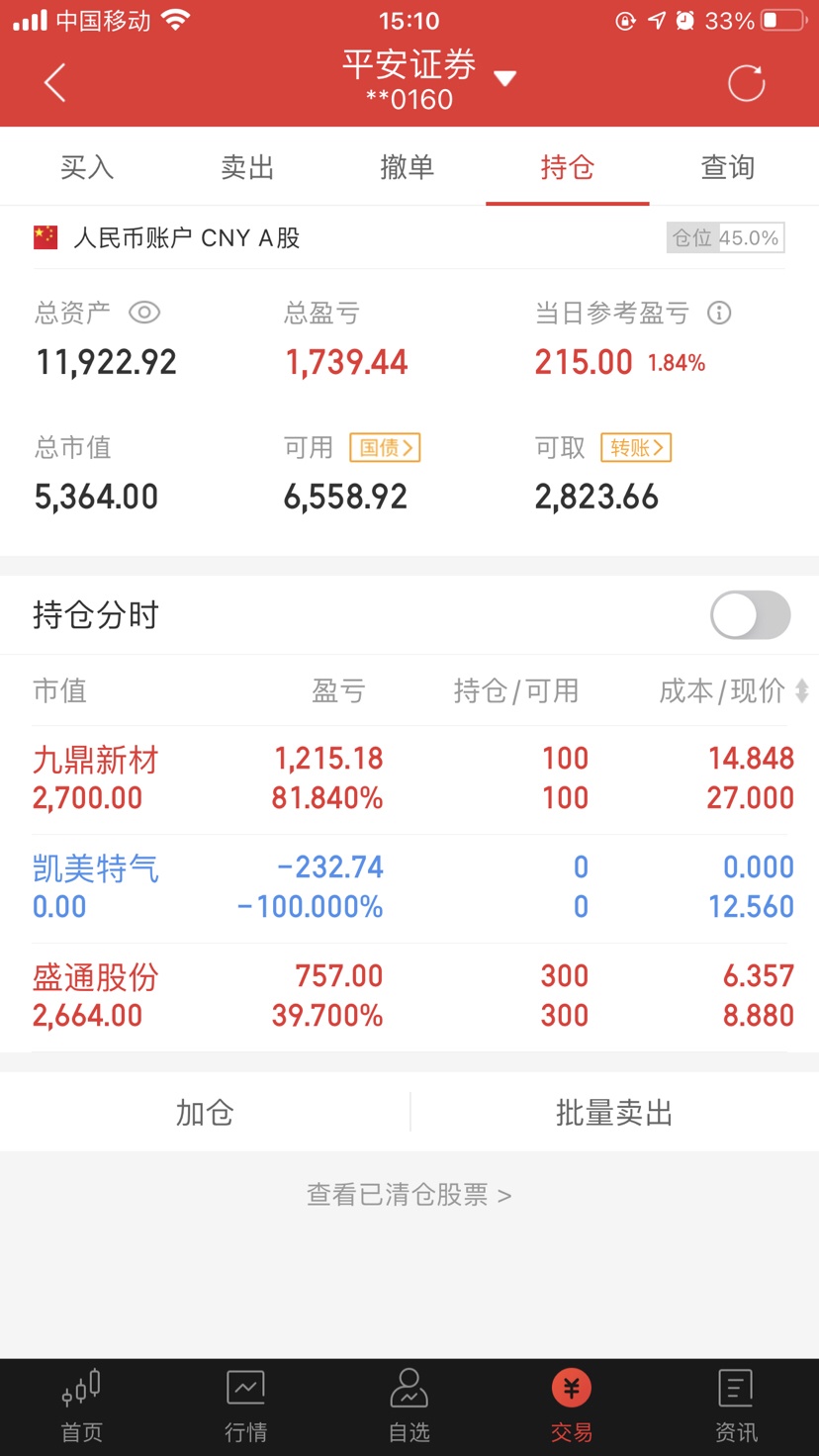Image resolution: width=819 pixels, height=1456 pixels.
Task: Open the 盛通股份 holding row
Action: pos(409,997)
